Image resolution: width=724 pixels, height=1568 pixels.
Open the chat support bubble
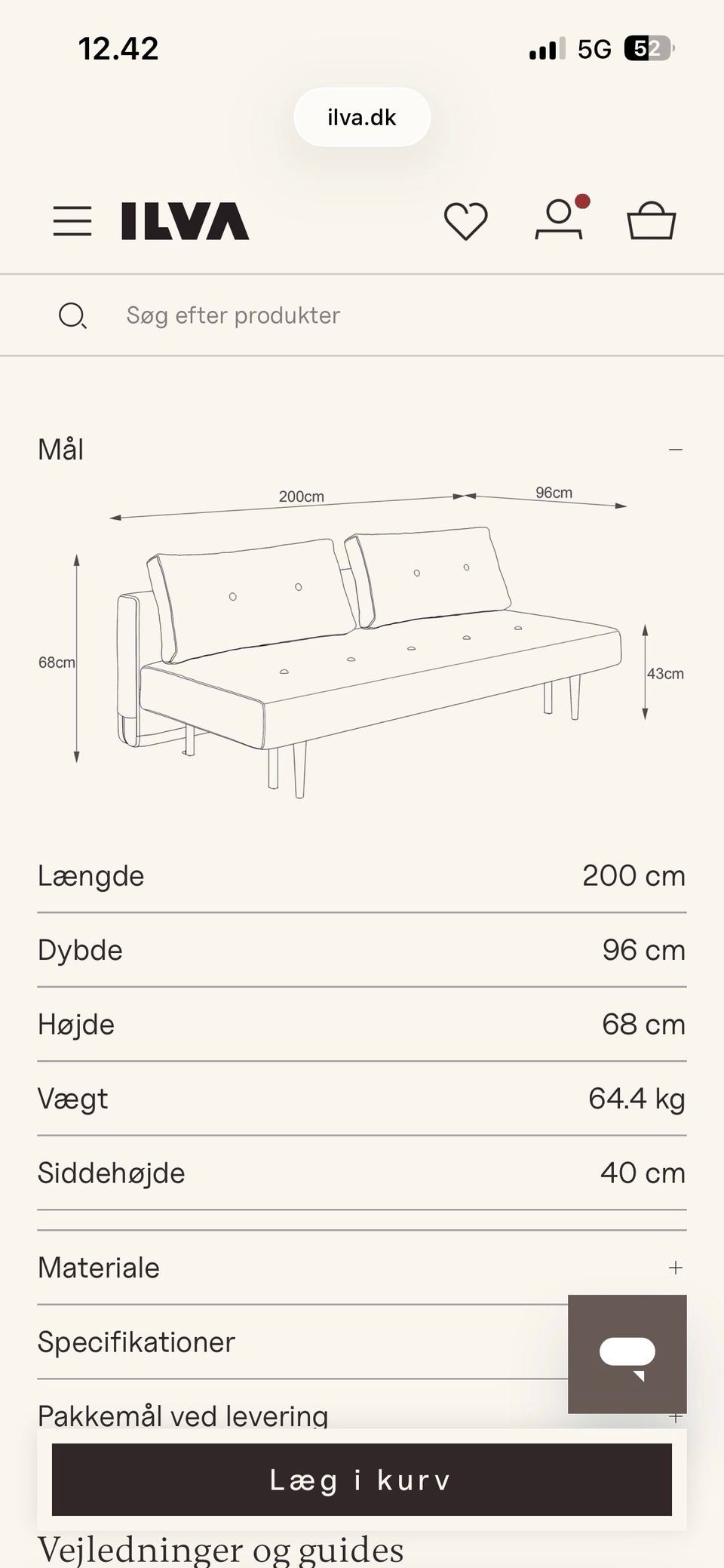tap(627, 1354)
